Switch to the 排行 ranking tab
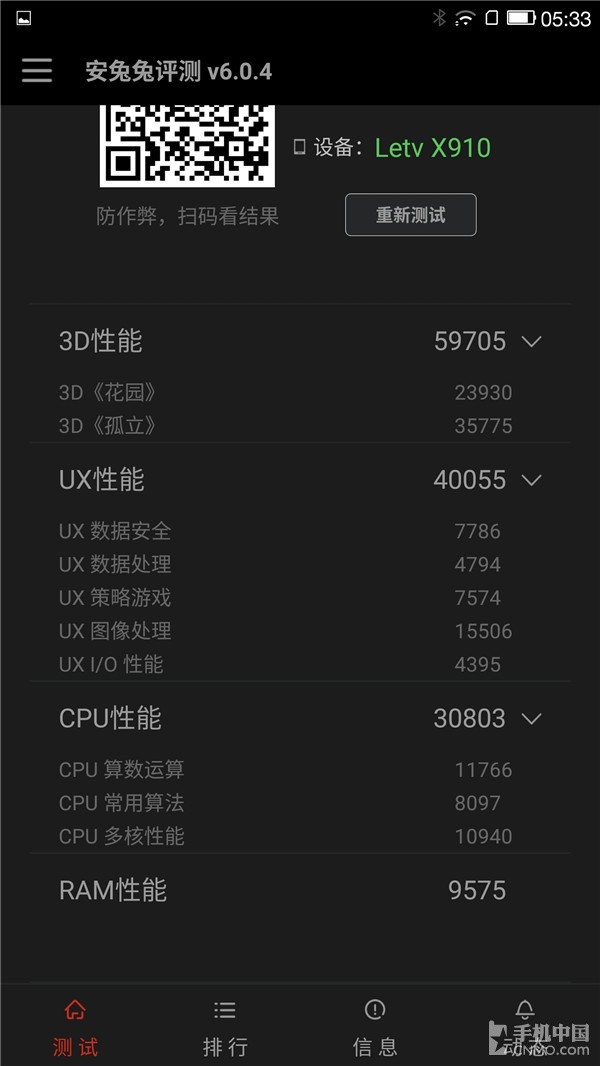The width and height of the screenshot is (600, 1066). pyautogui.click(x=225, y=1028)
